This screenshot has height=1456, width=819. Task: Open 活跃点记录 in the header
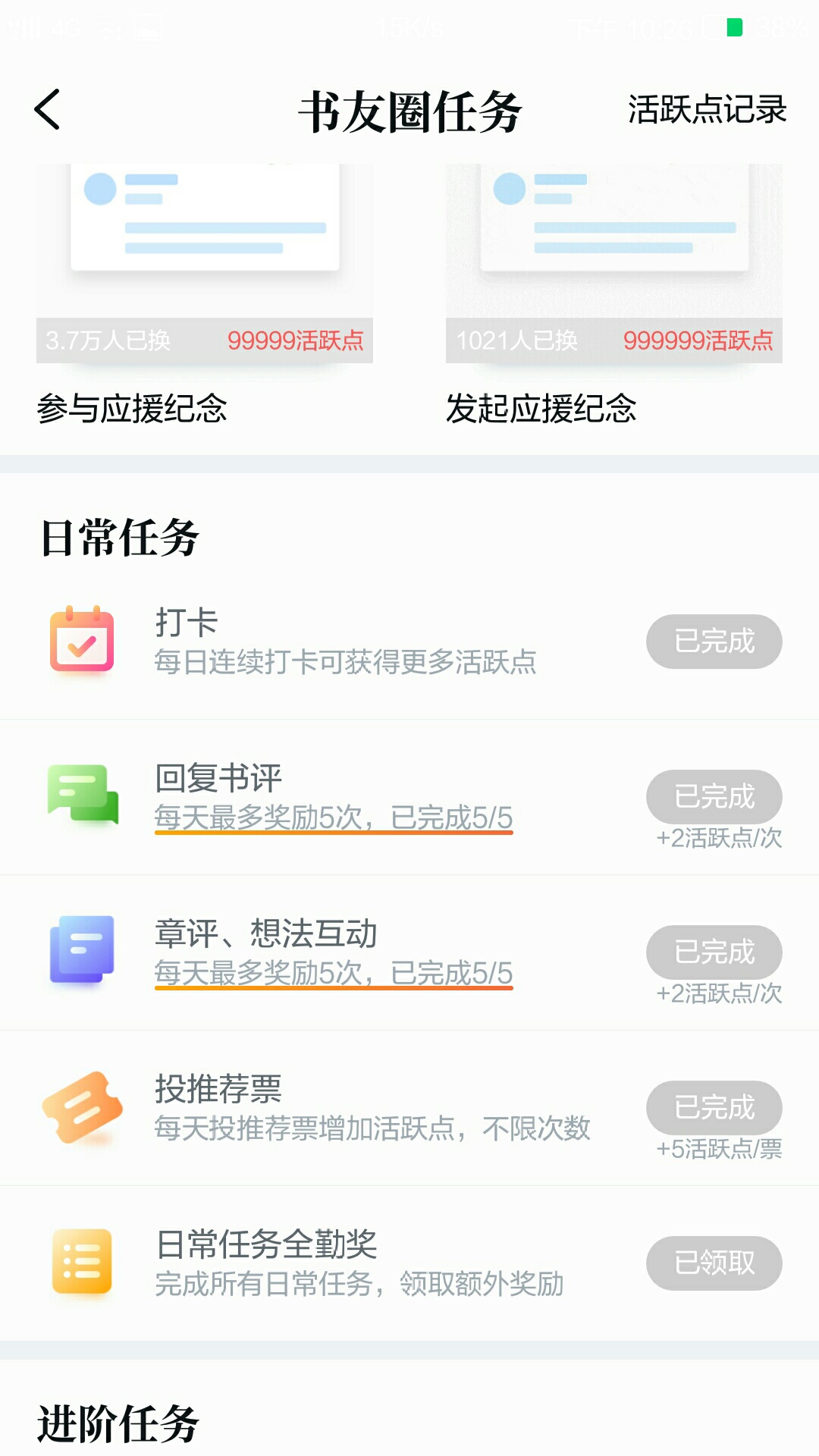tap(707, 110)
